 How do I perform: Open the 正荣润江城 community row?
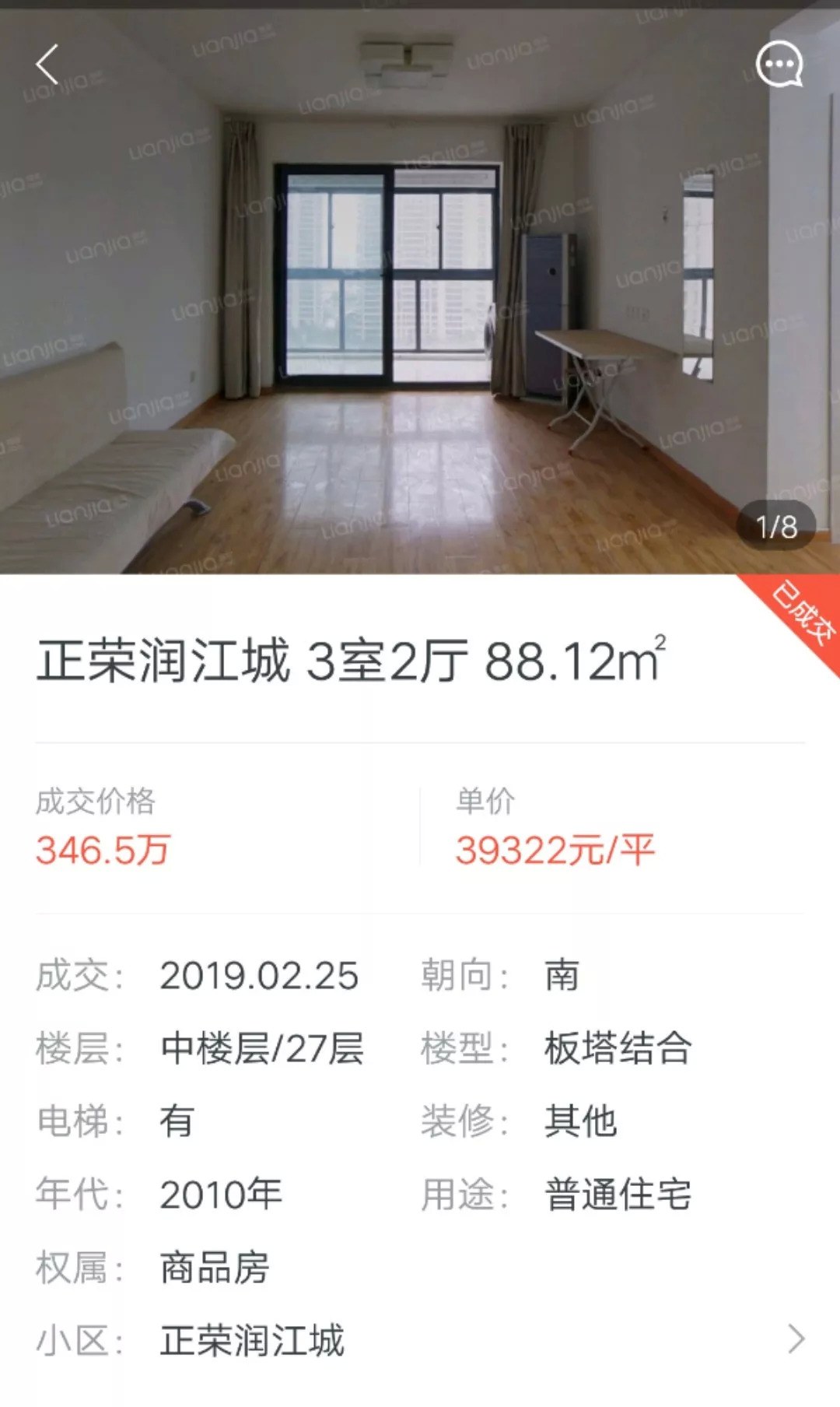click(420, 1340)
